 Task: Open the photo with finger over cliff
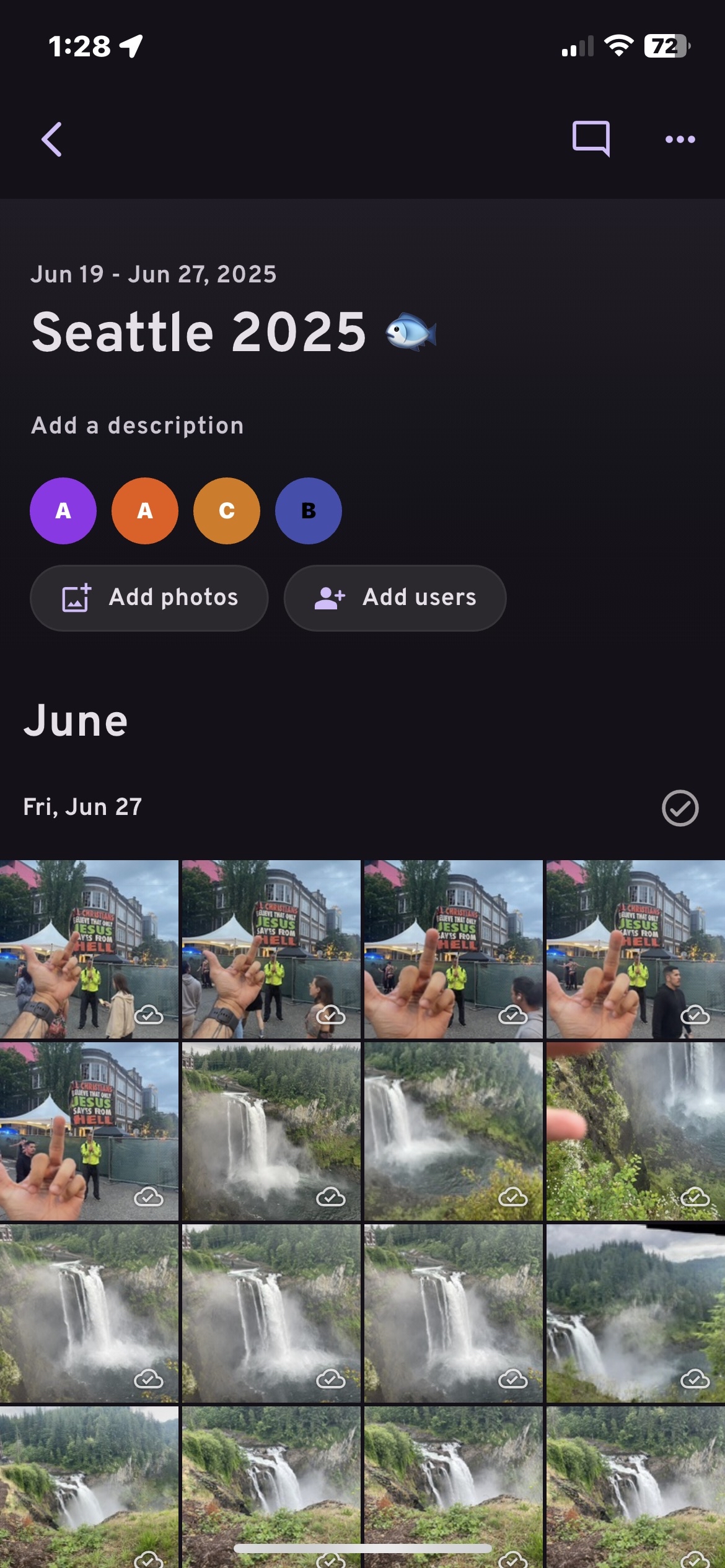click(635, 1131)
